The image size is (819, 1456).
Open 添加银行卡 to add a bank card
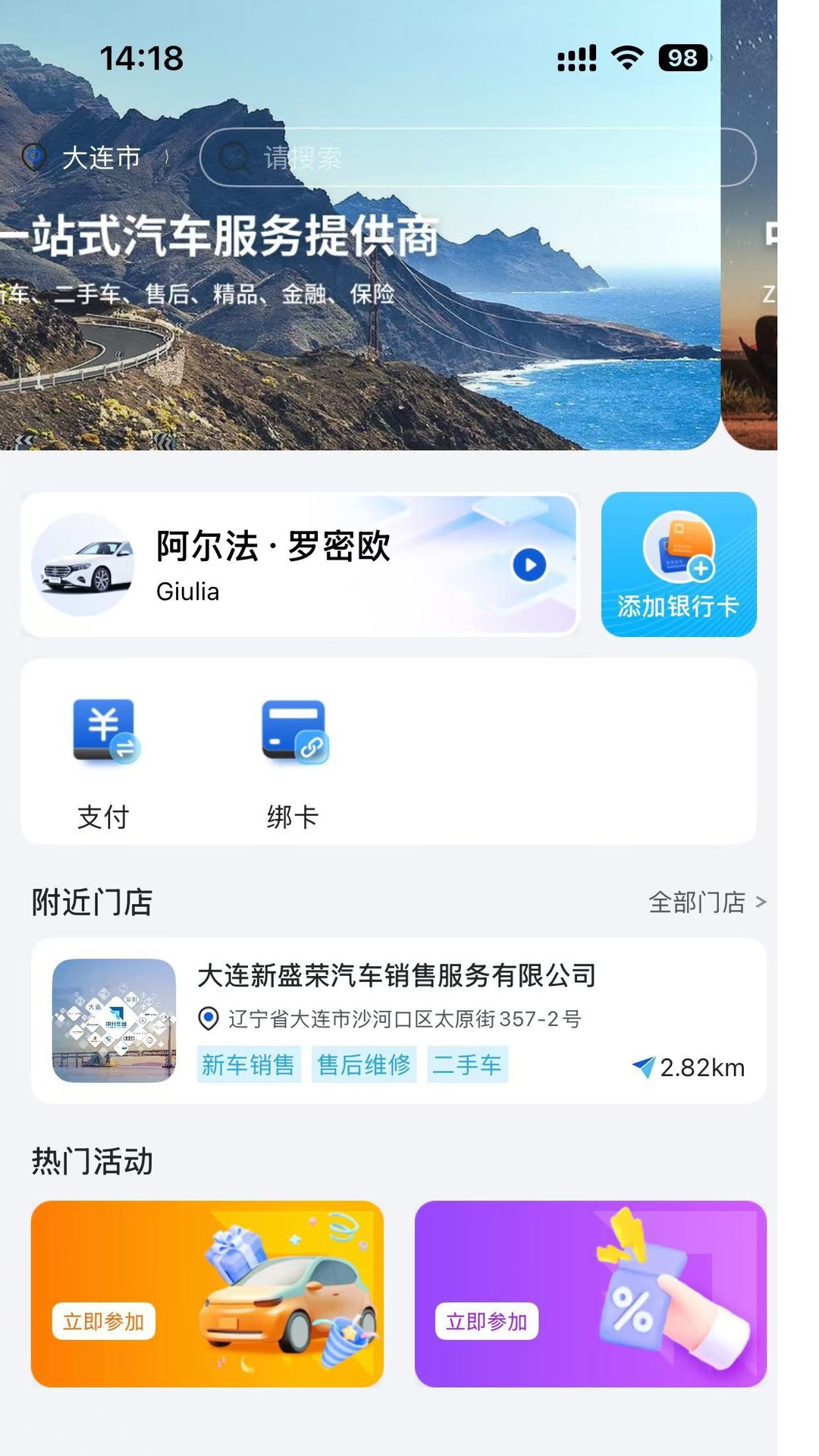[679, 564]
